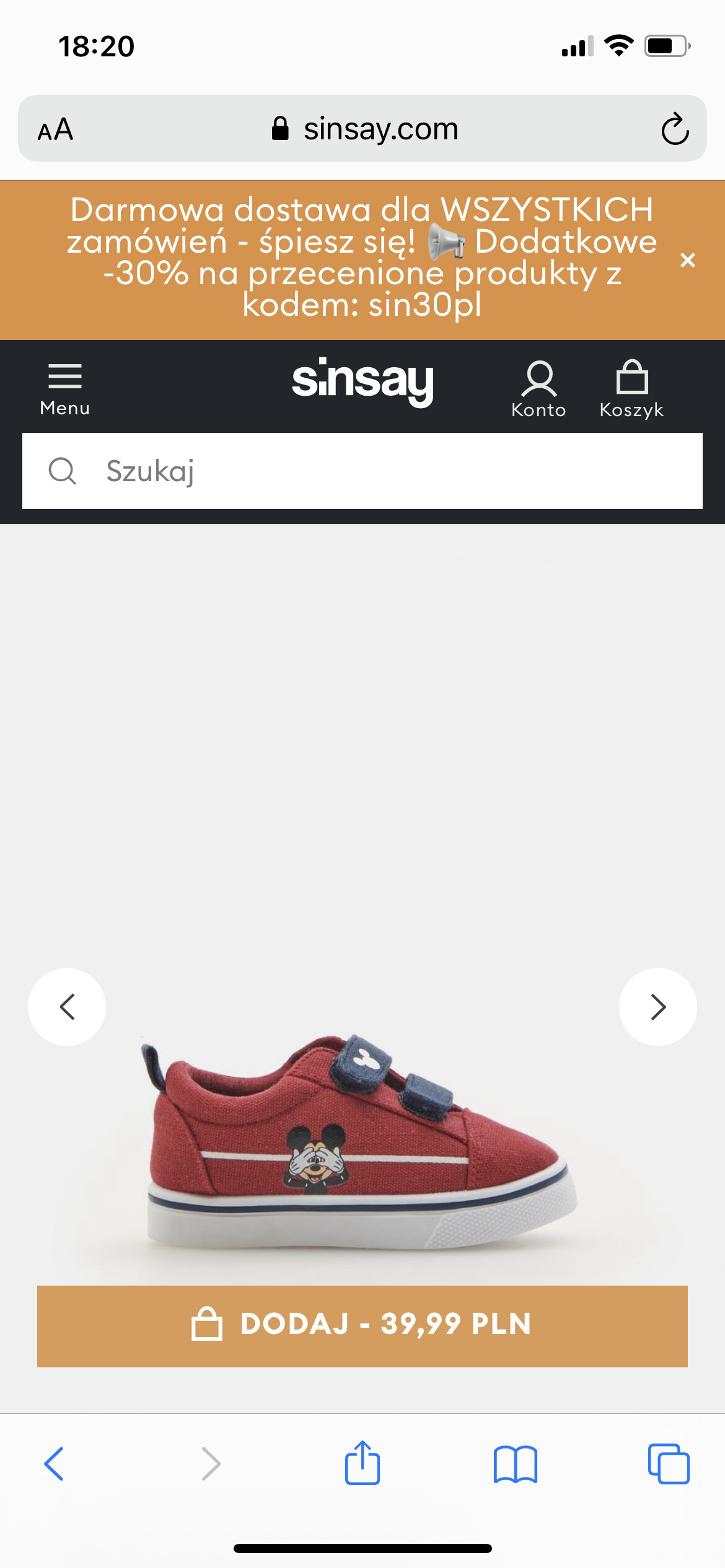
Task: Go to the Sinsay home page via the logo
Action: (362, 382)
